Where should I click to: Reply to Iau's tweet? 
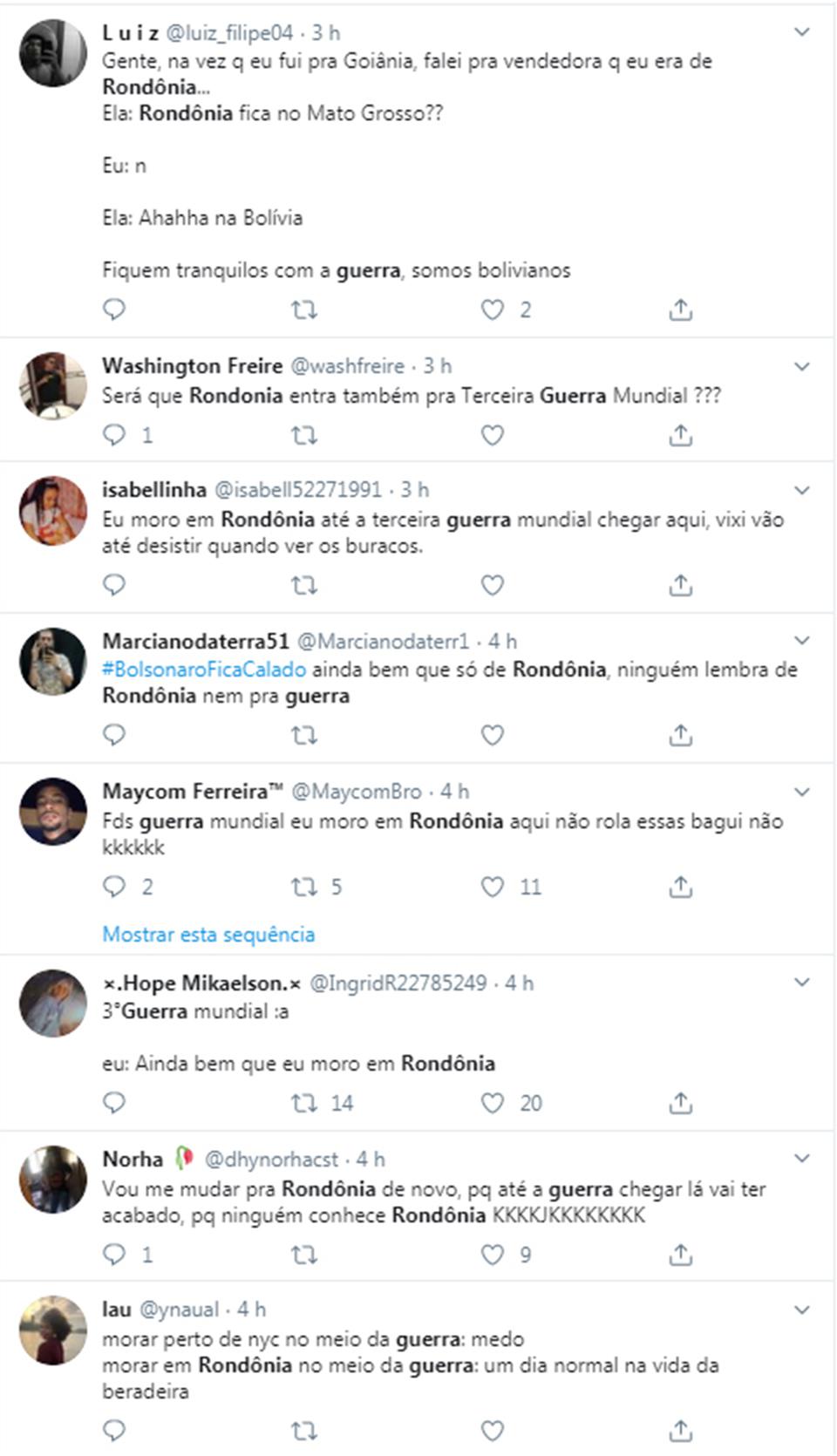[114, 1431]
